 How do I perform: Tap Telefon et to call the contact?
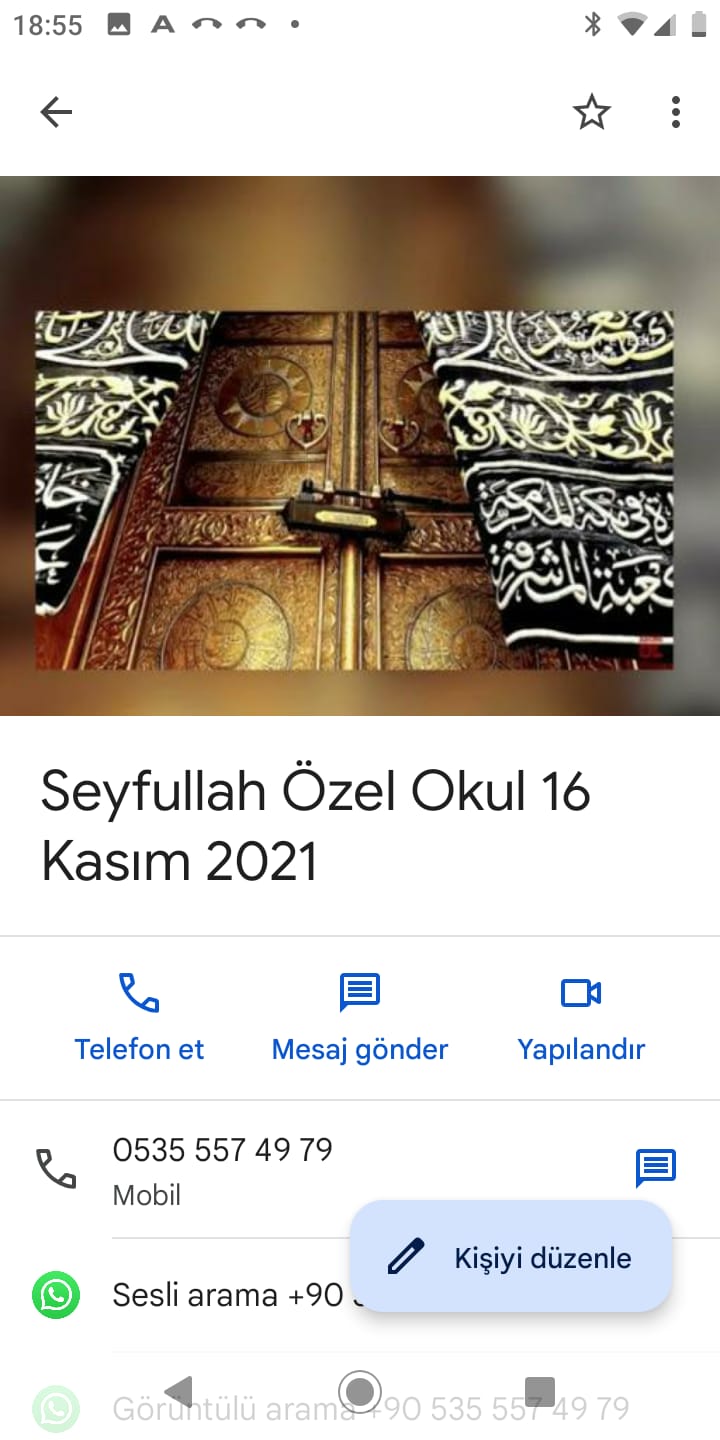(x=139, y=1016)
